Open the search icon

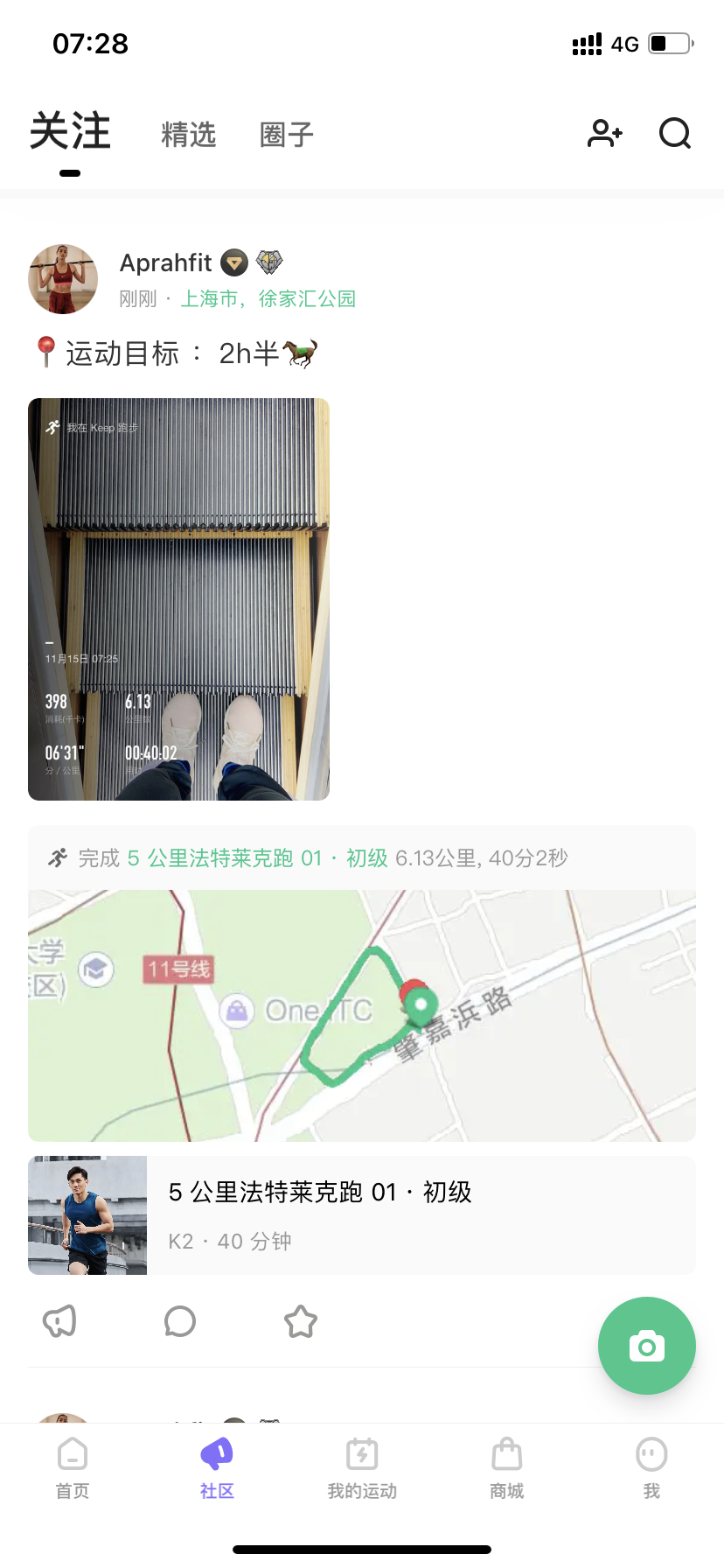click(675, 133)
